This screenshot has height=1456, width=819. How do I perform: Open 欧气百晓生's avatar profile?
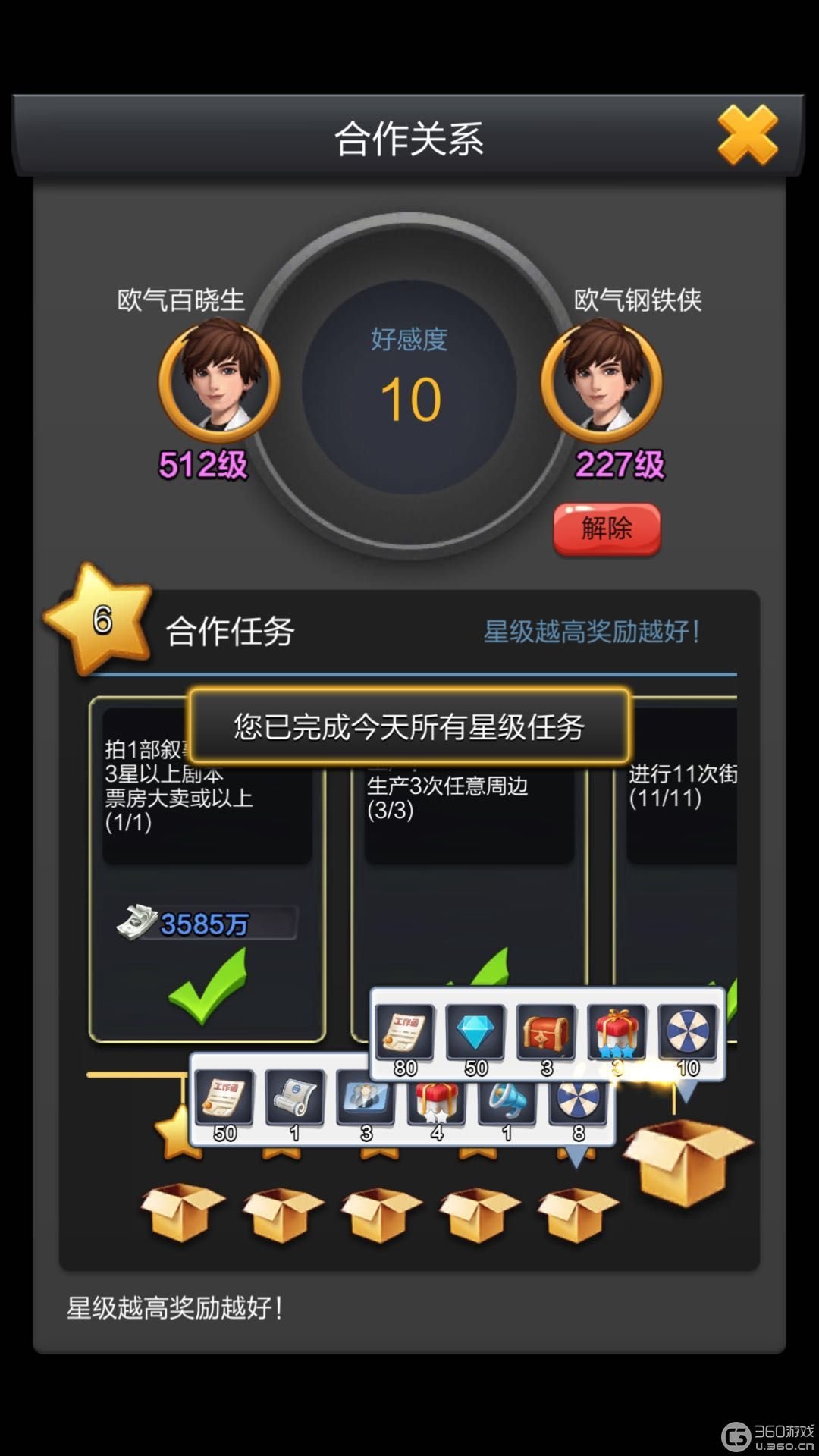pos(219,381)
